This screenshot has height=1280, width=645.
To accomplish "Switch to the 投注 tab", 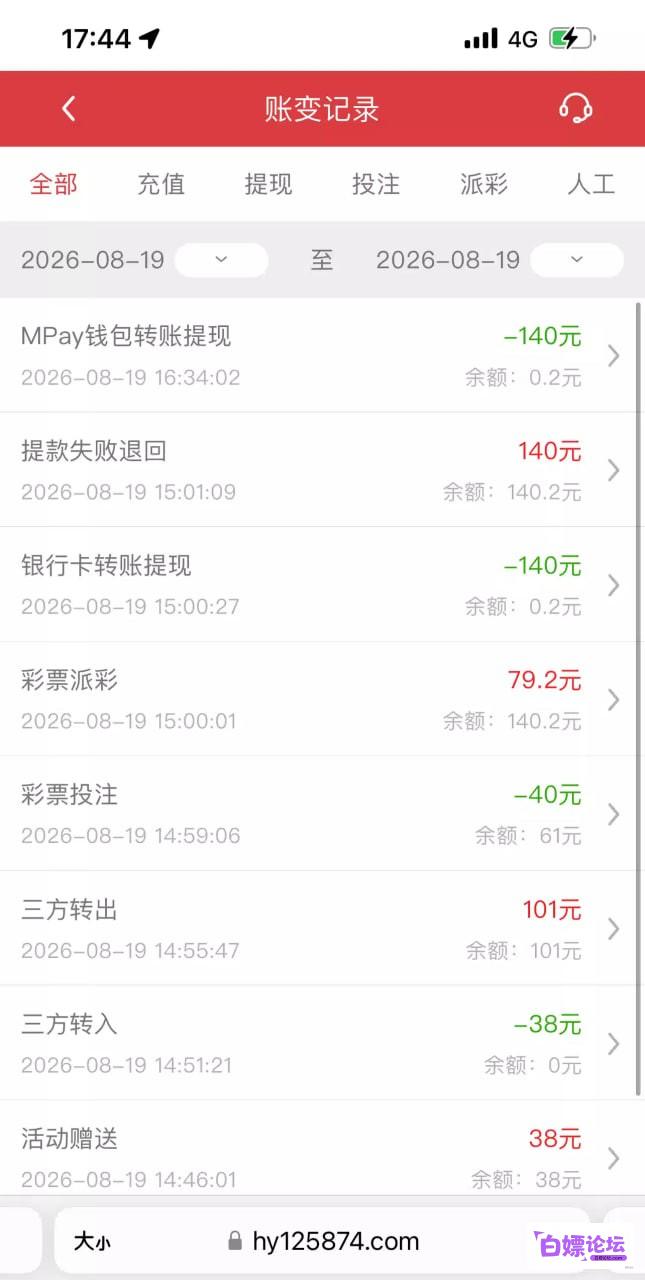I will 376,184.
